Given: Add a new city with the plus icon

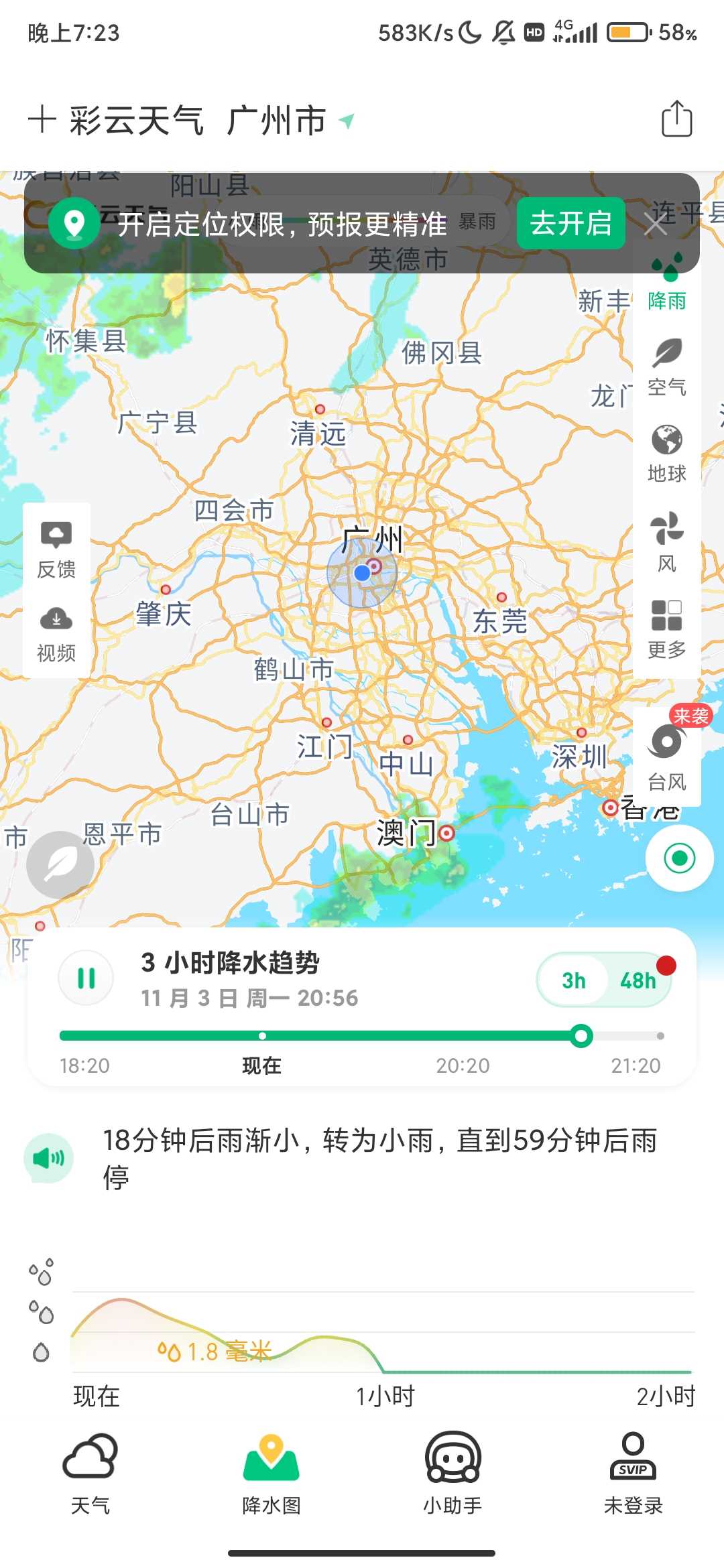Looking at the screenshot, I should (42, 119).
